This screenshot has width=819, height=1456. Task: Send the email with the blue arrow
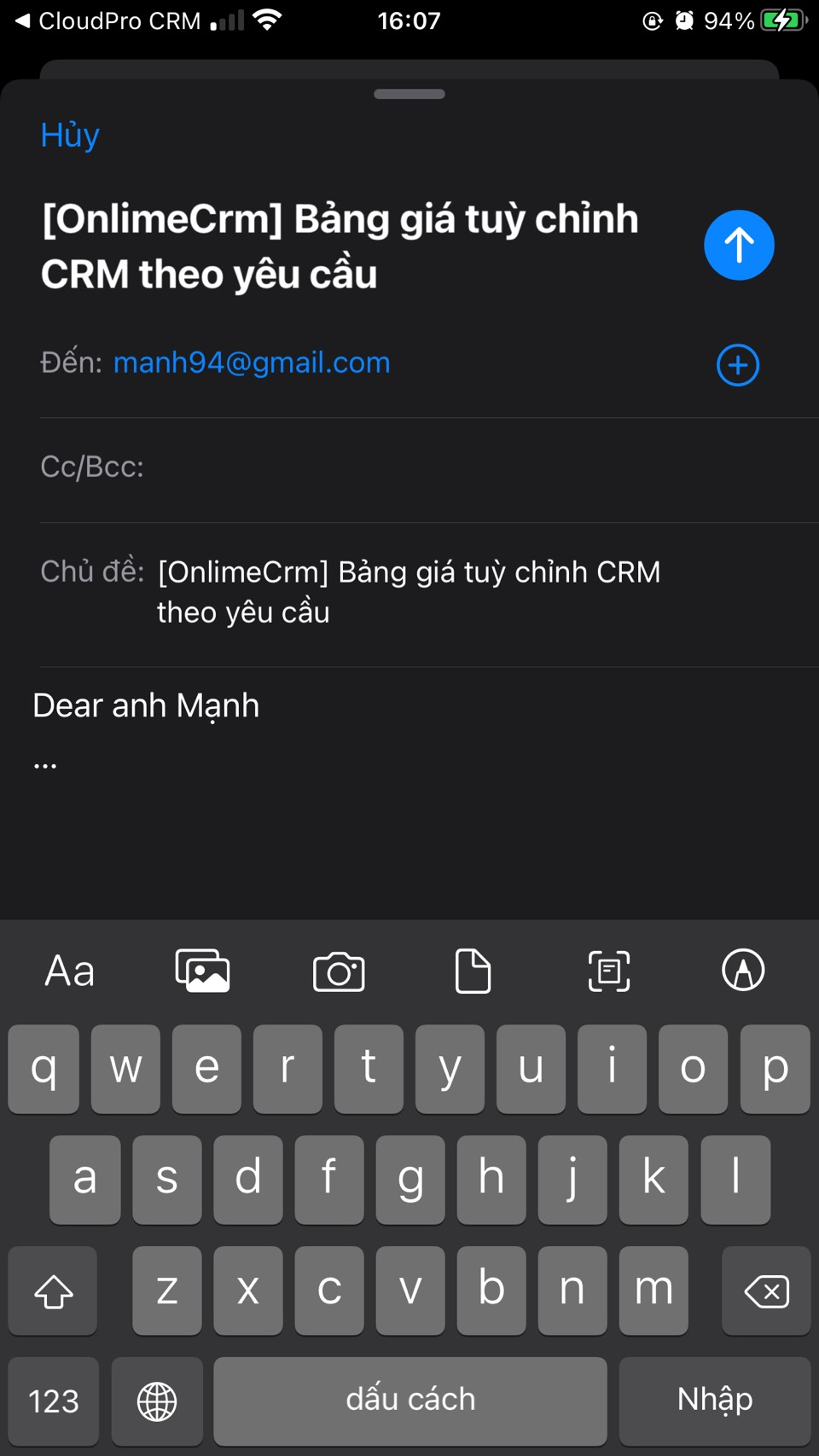[x=739, y=245]
